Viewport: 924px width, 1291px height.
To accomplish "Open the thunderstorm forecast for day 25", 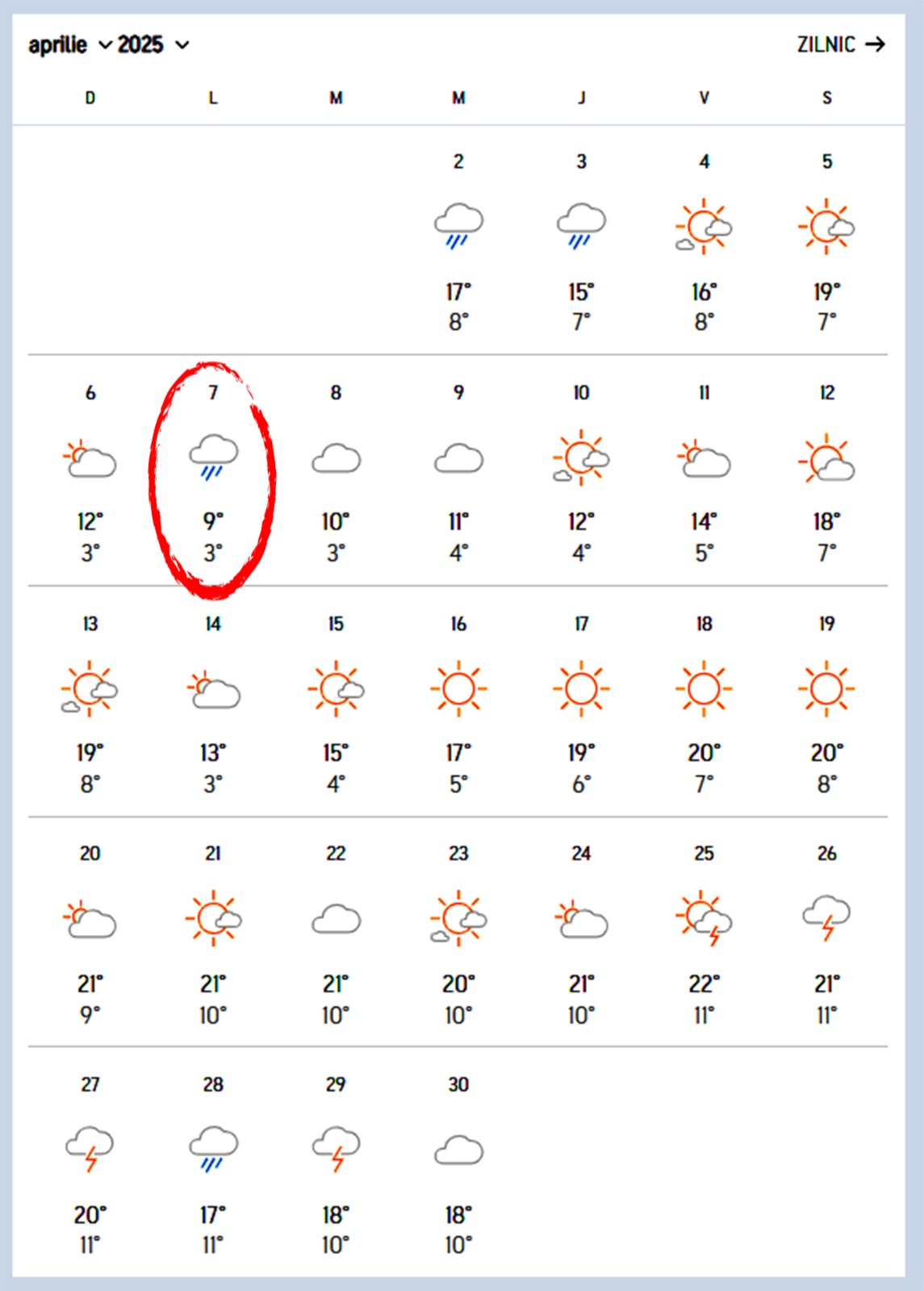I will (x=704, y=932).
